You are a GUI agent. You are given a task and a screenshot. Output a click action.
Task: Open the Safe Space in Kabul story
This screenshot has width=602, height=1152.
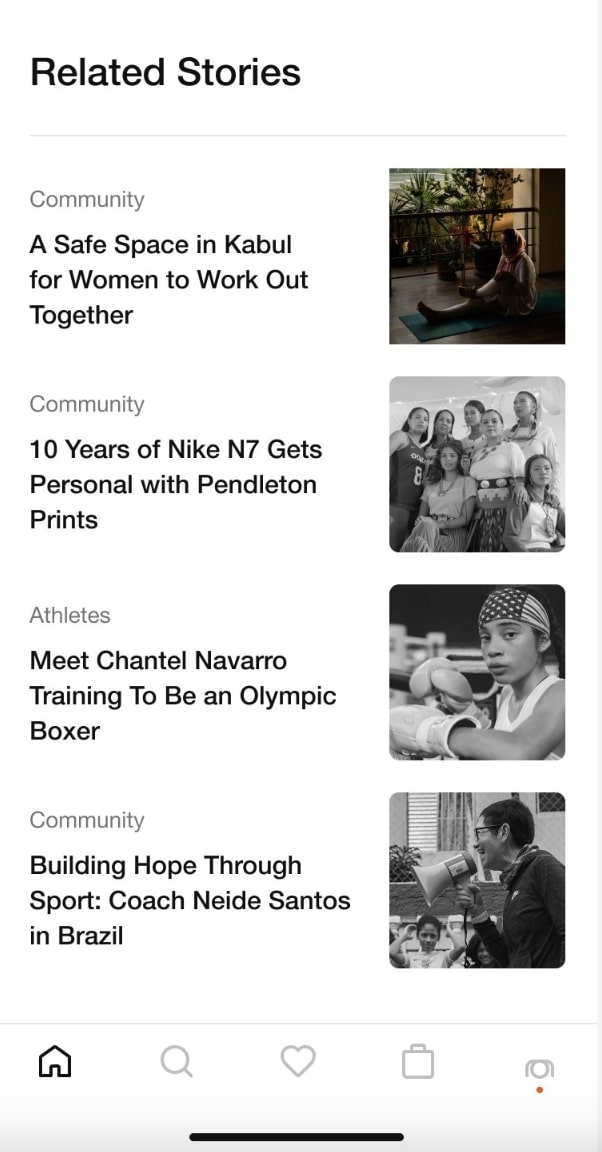[169, 279]
